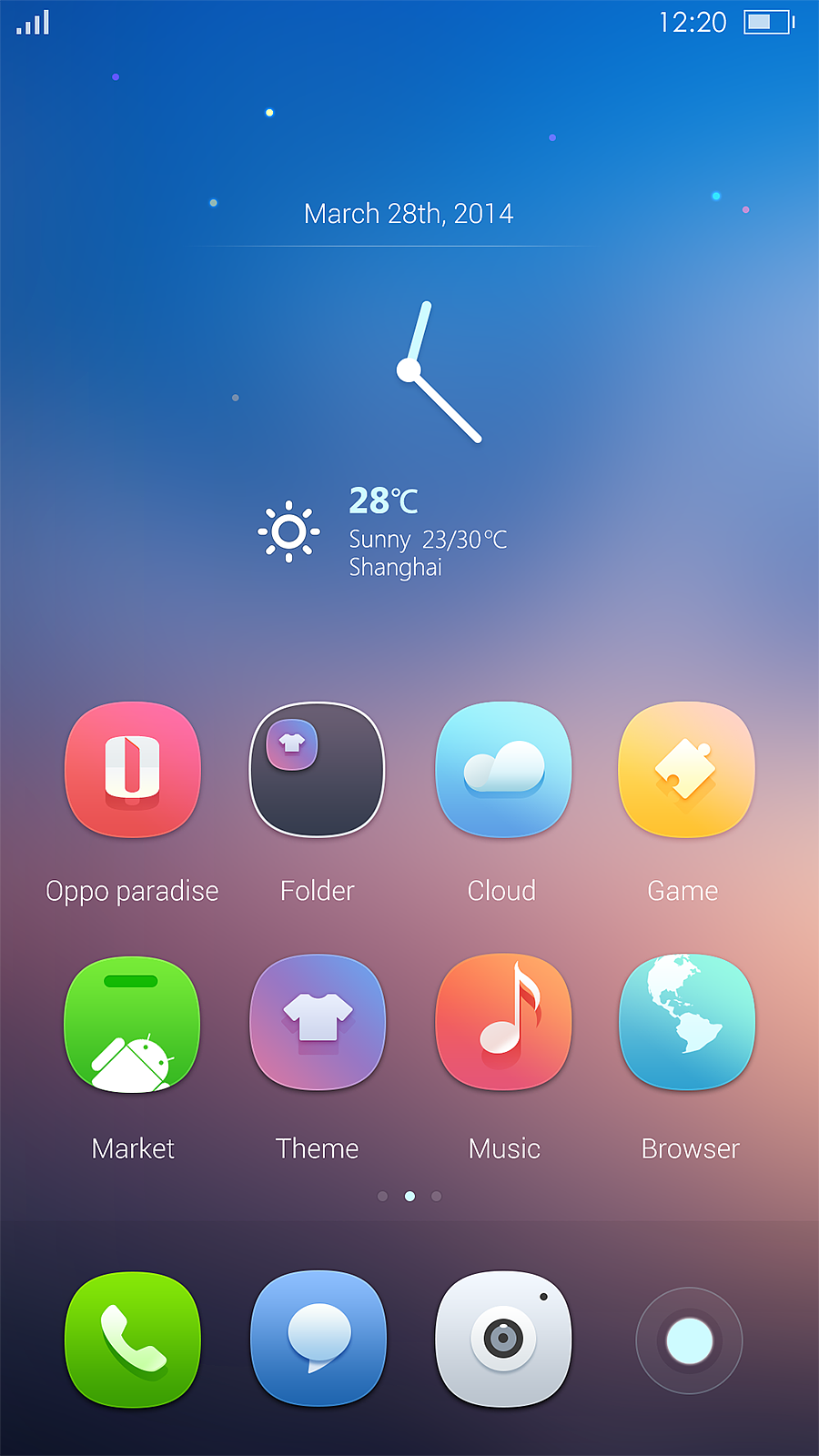Viewport: 819px width, 1456px height.
Task: Tap the battery indicator in status bar
Action: 764,23
